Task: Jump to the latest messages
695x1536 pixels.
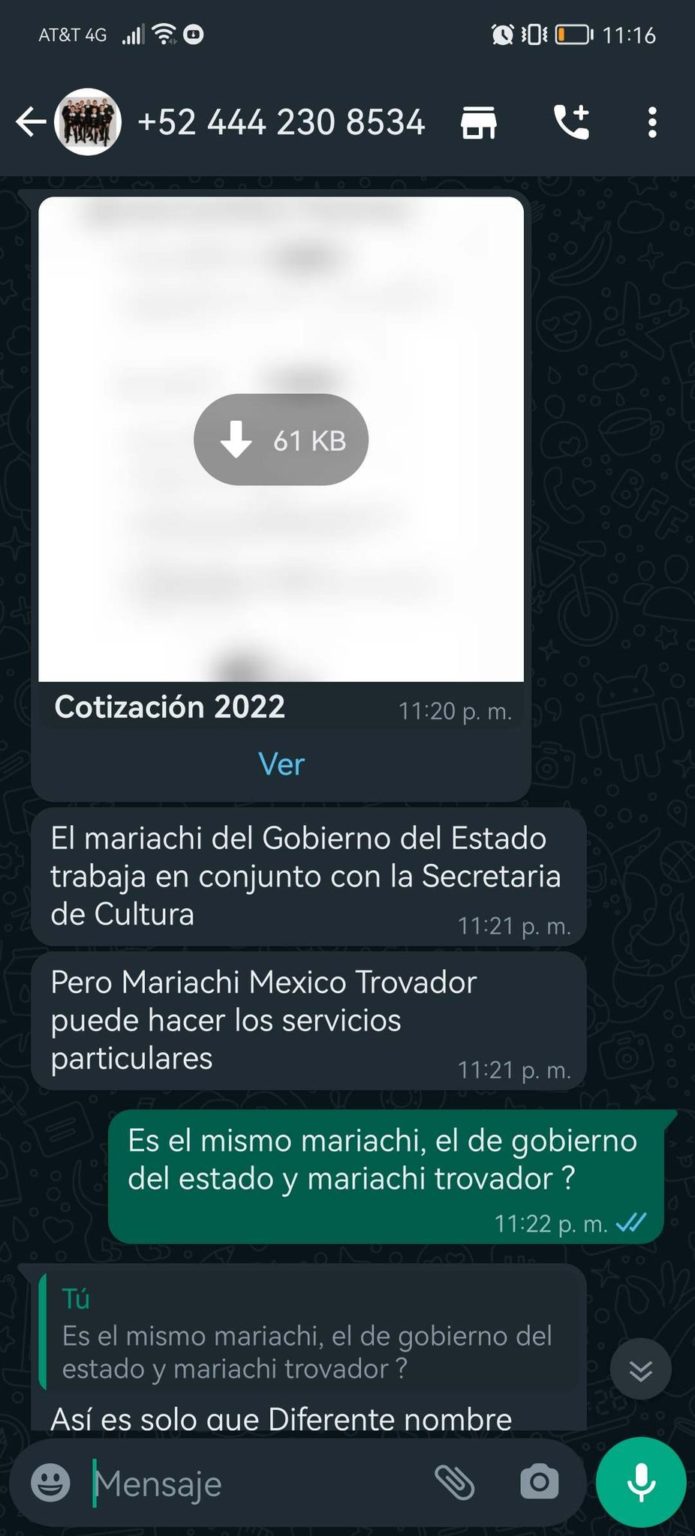Action: 641,1369
